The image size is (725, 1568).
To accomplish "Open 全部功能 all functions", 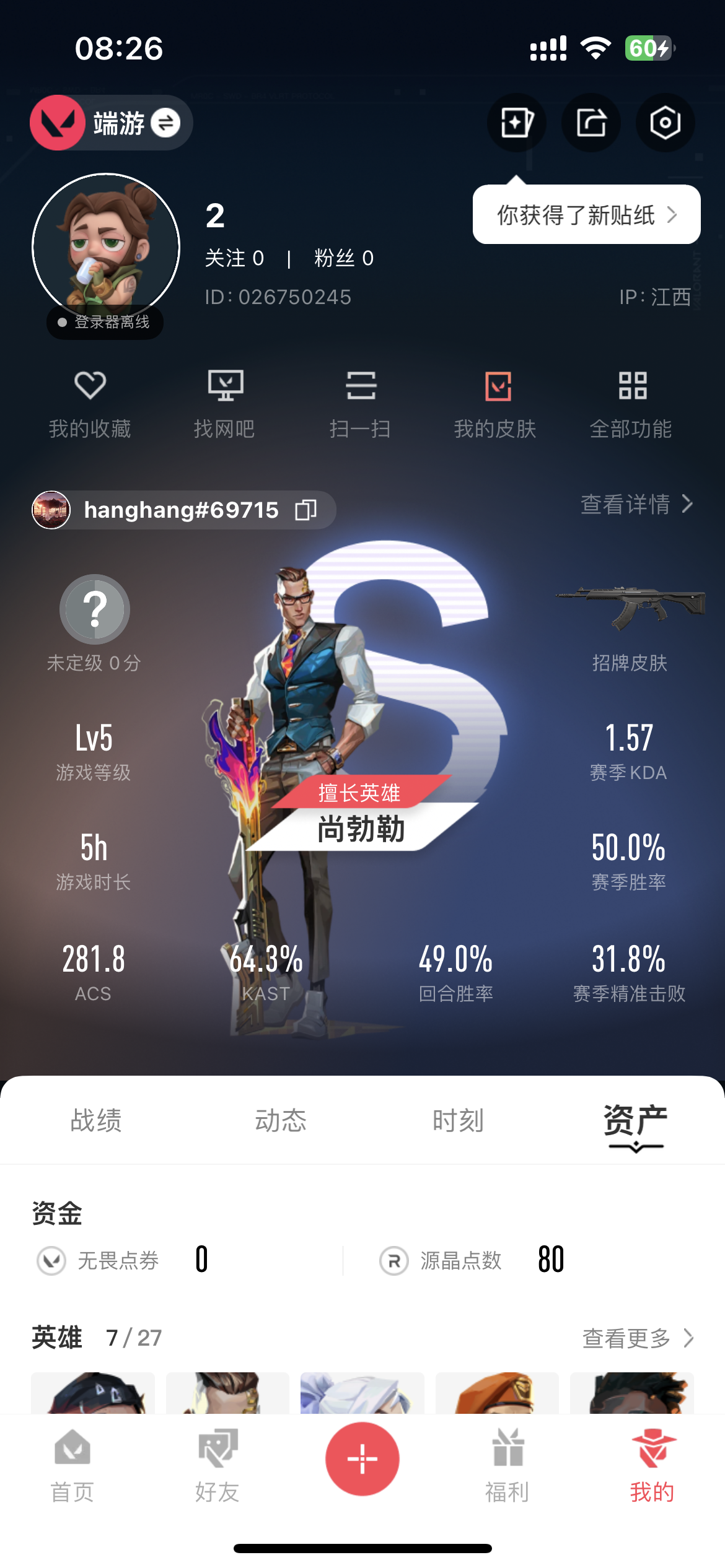I will [x=631, y=402].
